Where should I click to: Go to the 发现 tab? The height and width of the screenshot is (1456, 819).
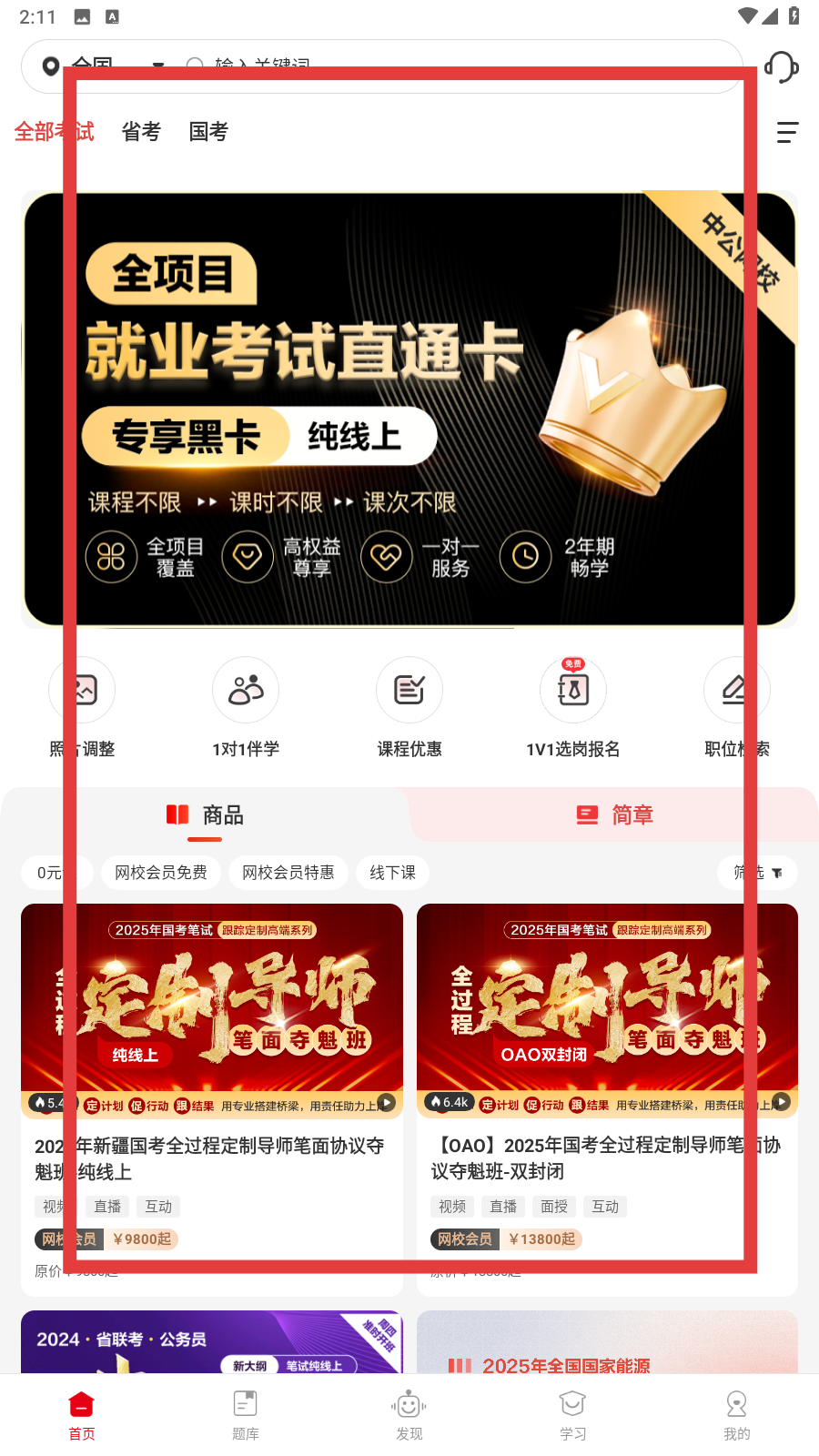point(409,1414)
